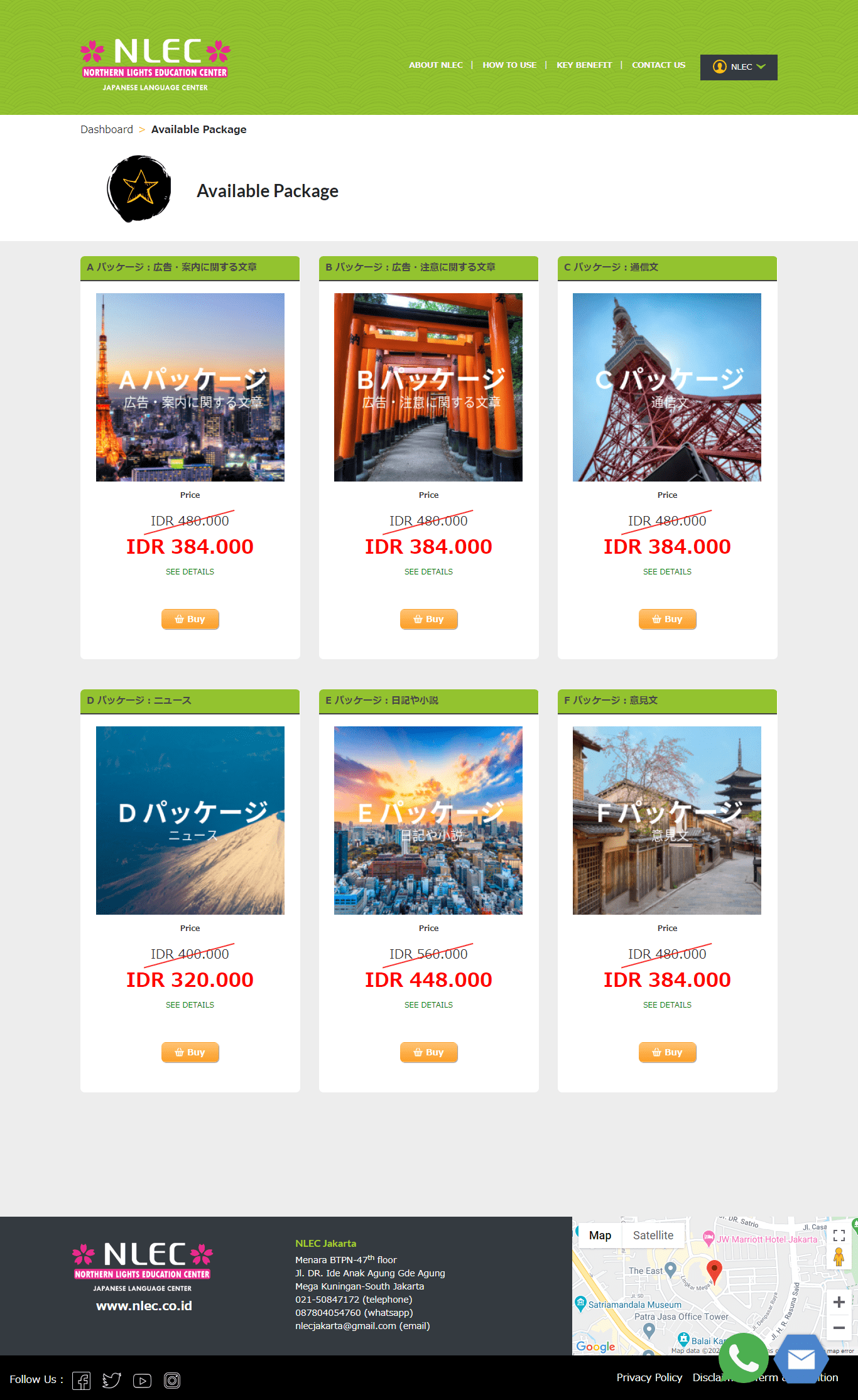The image size is (858, 1400).
Task: Toggle fullscreen map view
Action: pos(839,1236)
